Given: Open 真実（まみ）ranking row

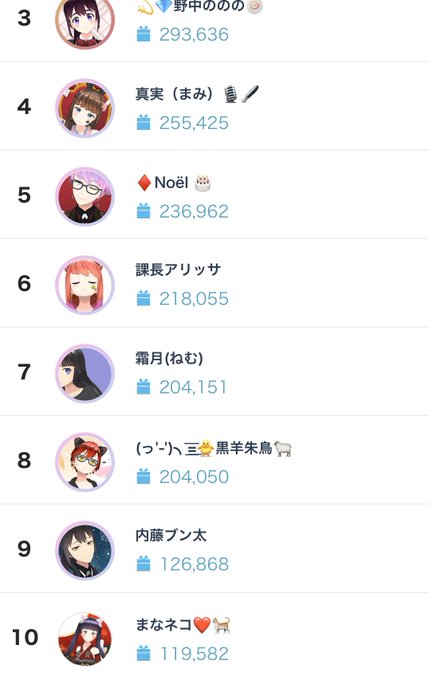Looking at the screenshot, I should [214, 106].
